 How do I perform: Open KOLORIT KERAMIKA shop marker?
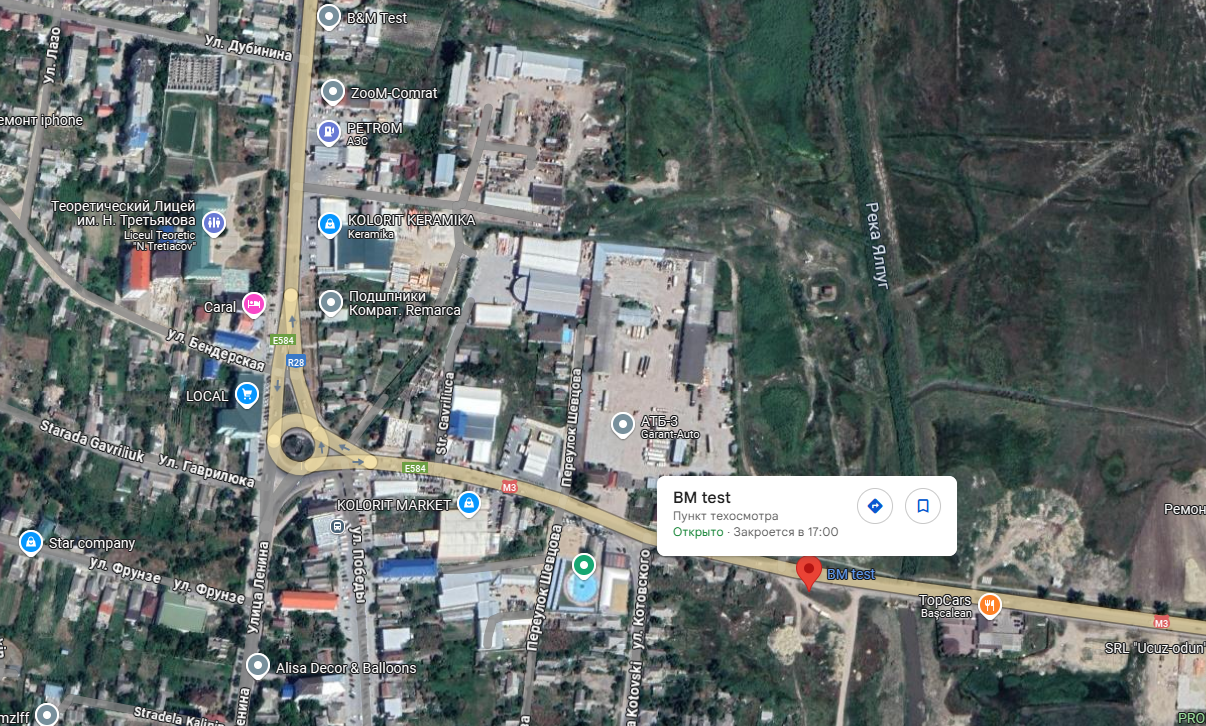click(x=329, y=225)
